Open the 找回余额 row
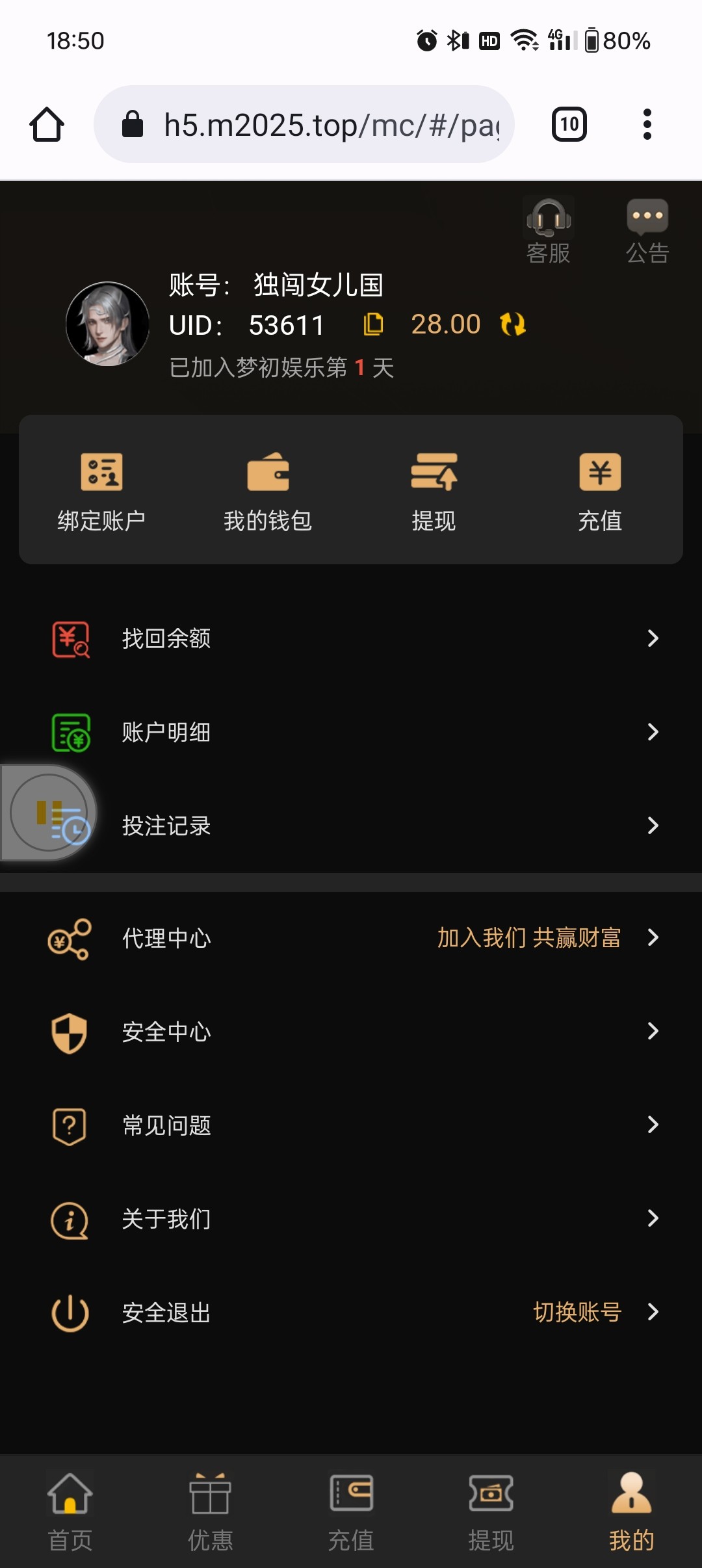 coord(351,638)
